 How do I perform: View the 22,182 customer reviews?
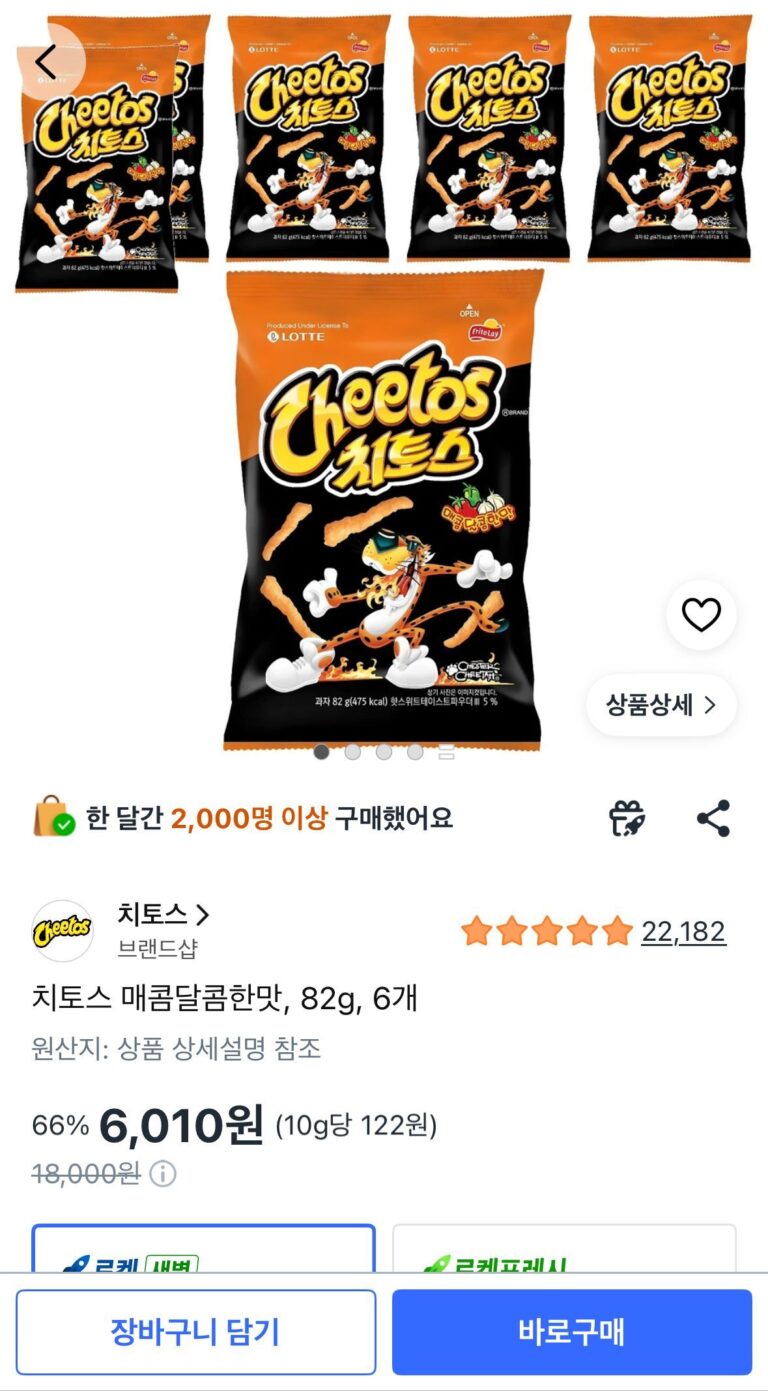[683, 932]
